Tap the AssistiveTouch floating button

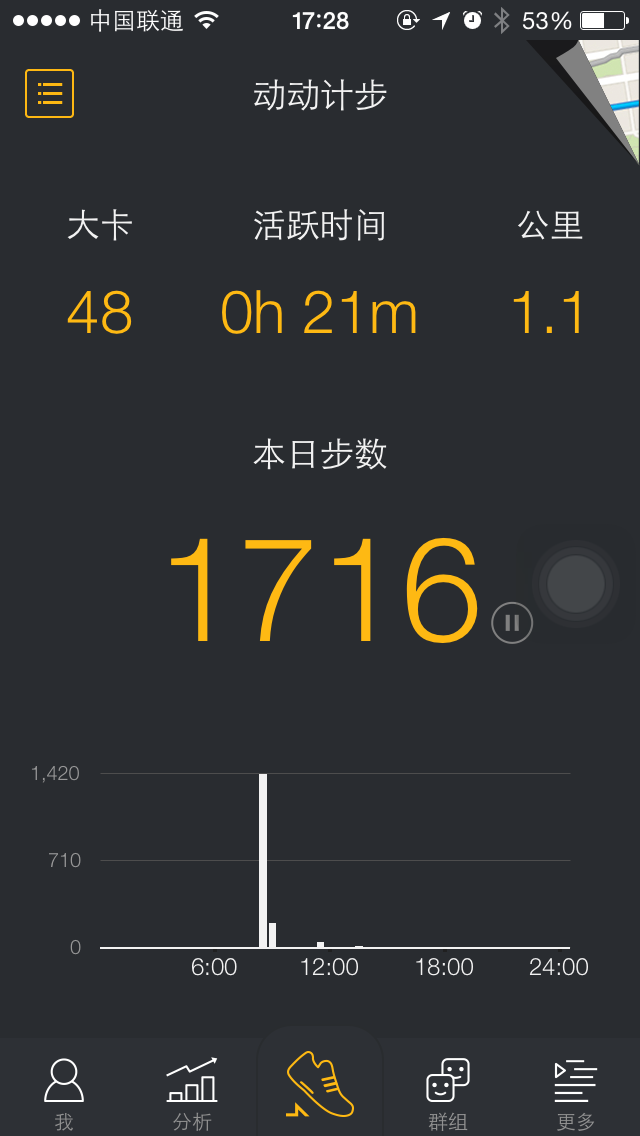576,584
